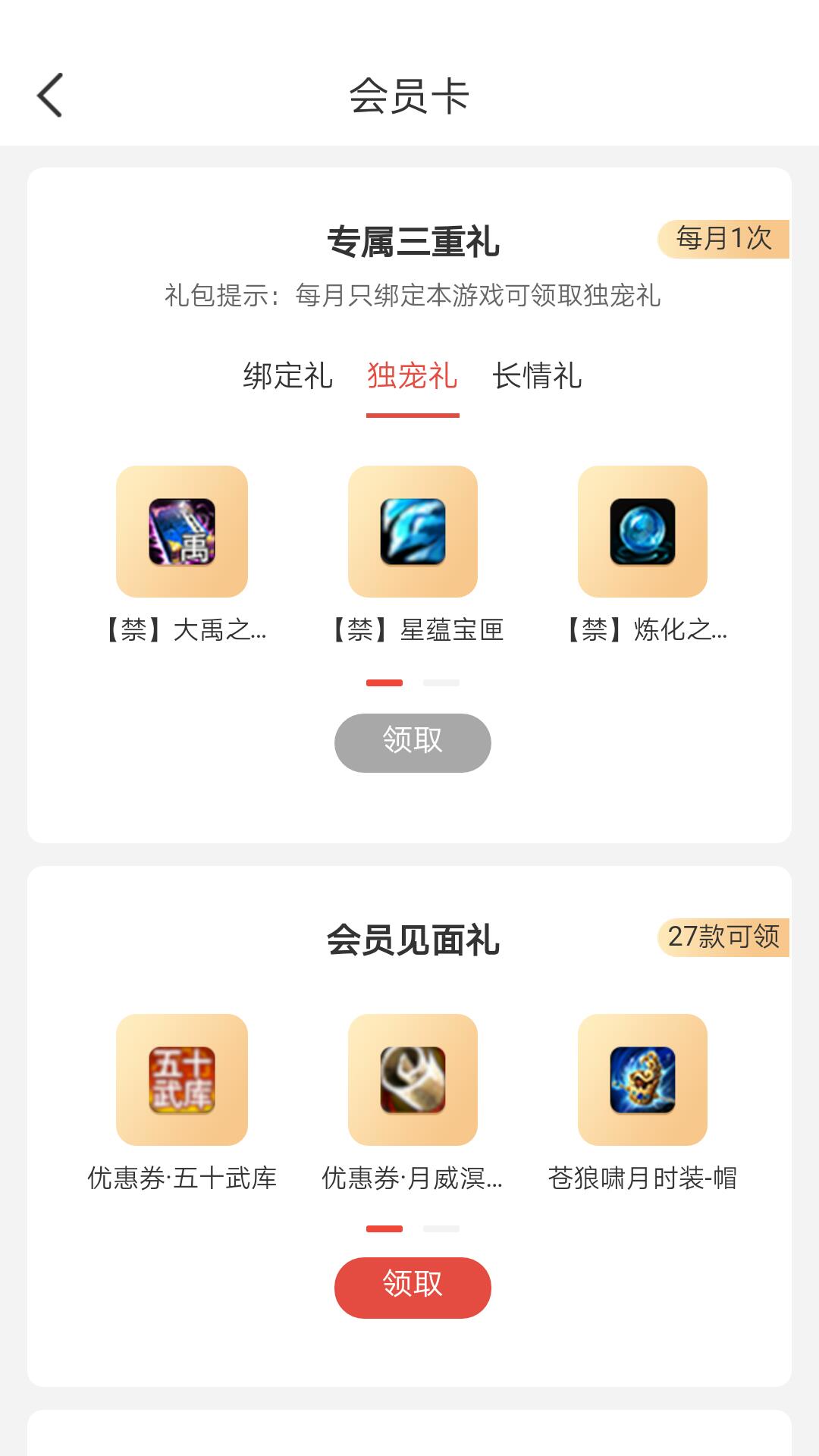Tap the 【禁】炼化之... gift item
The height and width of the screenshot is (1456, 819).
pyautogui.click(x=642, y=532)
